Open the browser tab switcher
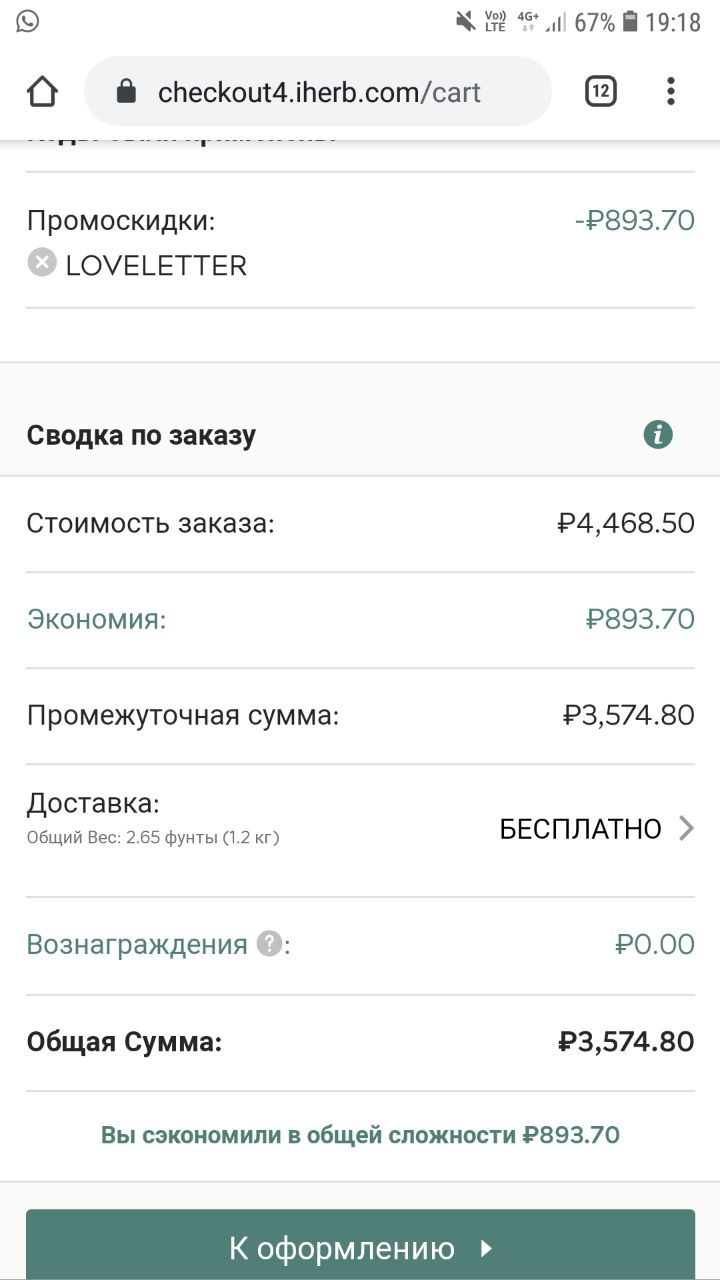This screenshot has height=1280, width=720. coord(600,92)
